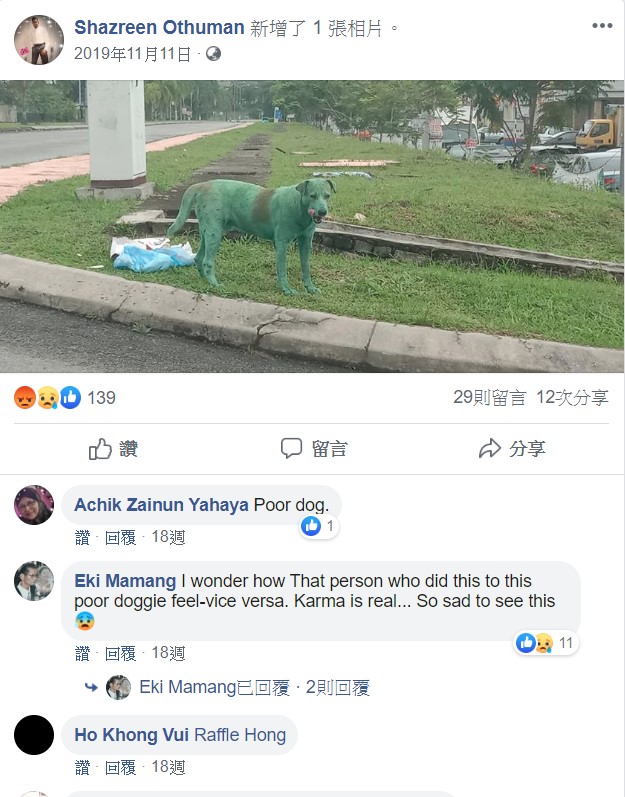The image size is (625, 797).
Task: Open Eki Mamang's profile picture
Action: click(34, 581)
